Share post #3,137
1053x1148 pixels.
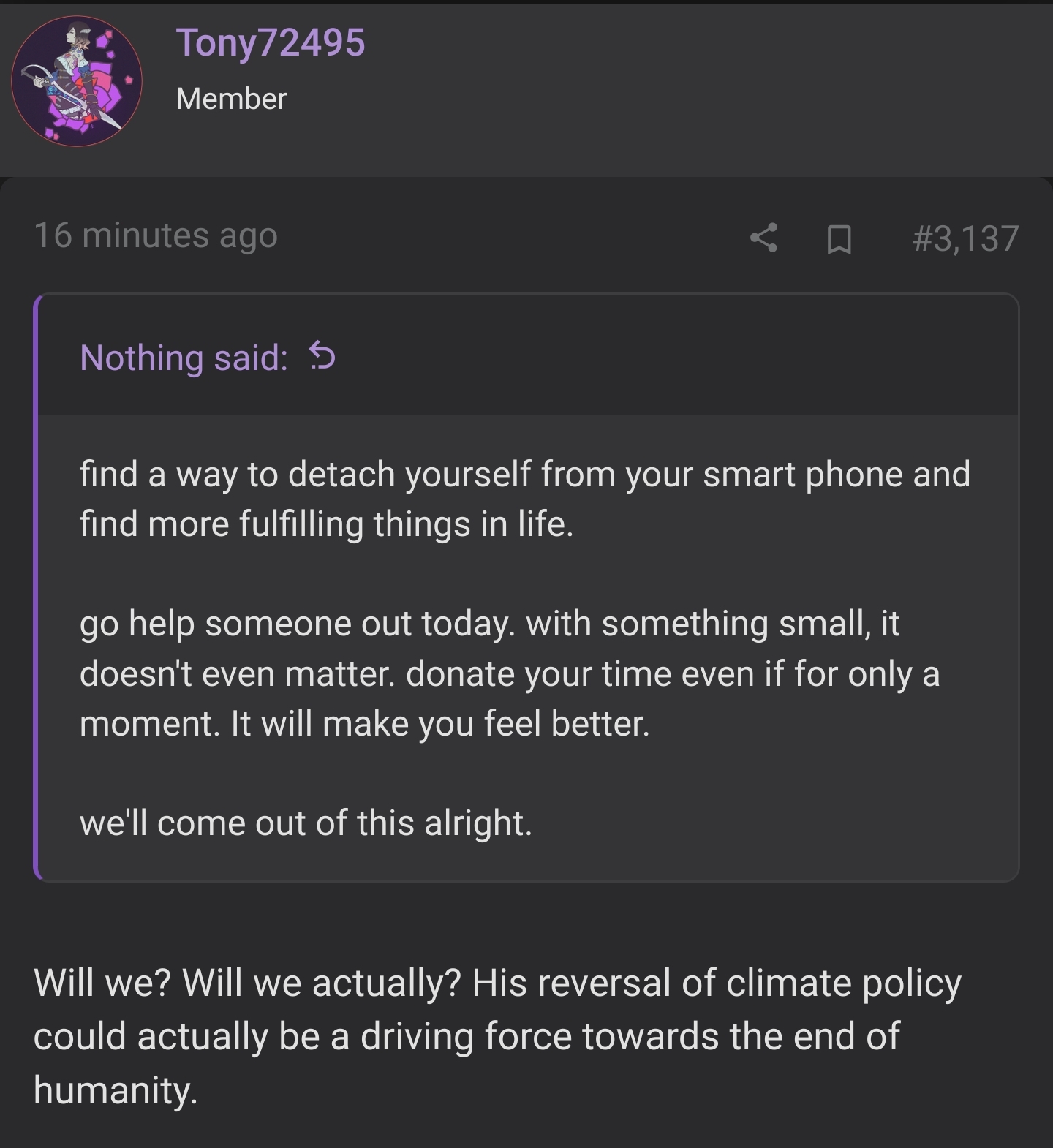click(763, 238)
